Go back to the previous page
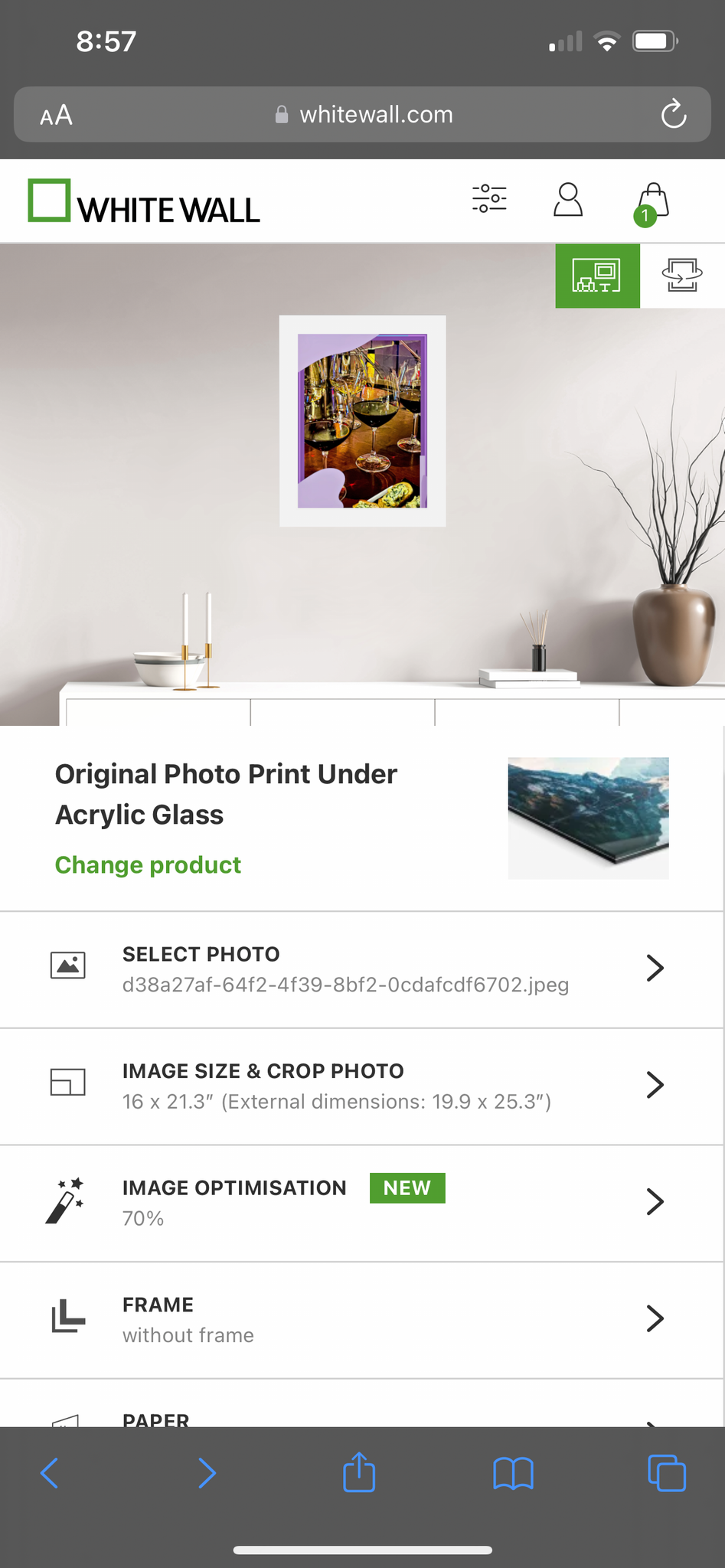 (x=50, y=1472)
